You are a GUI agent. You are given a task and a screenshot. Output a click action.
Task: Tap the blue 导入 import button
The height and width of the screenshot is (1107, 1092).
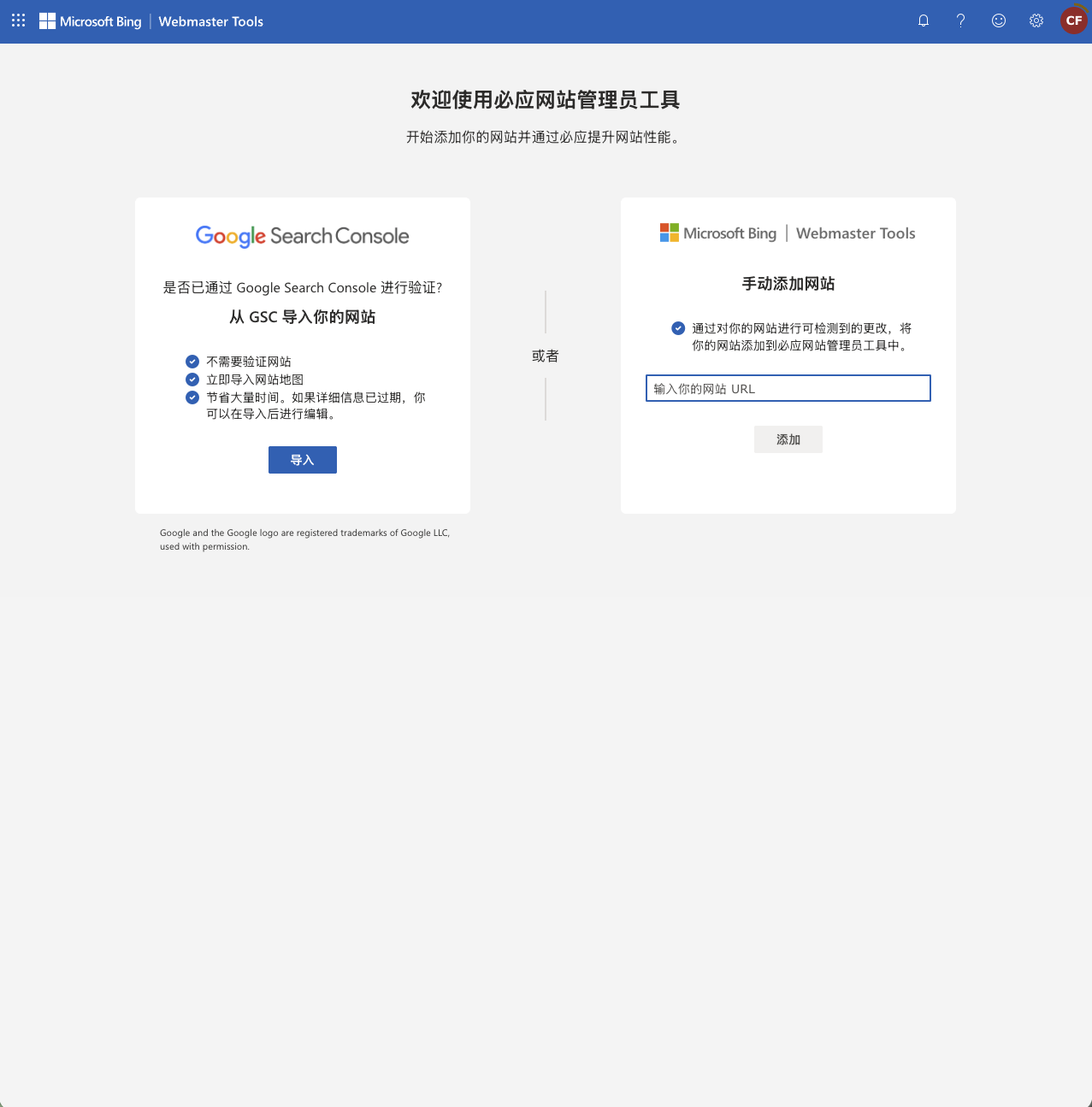(x=302, y=460)
